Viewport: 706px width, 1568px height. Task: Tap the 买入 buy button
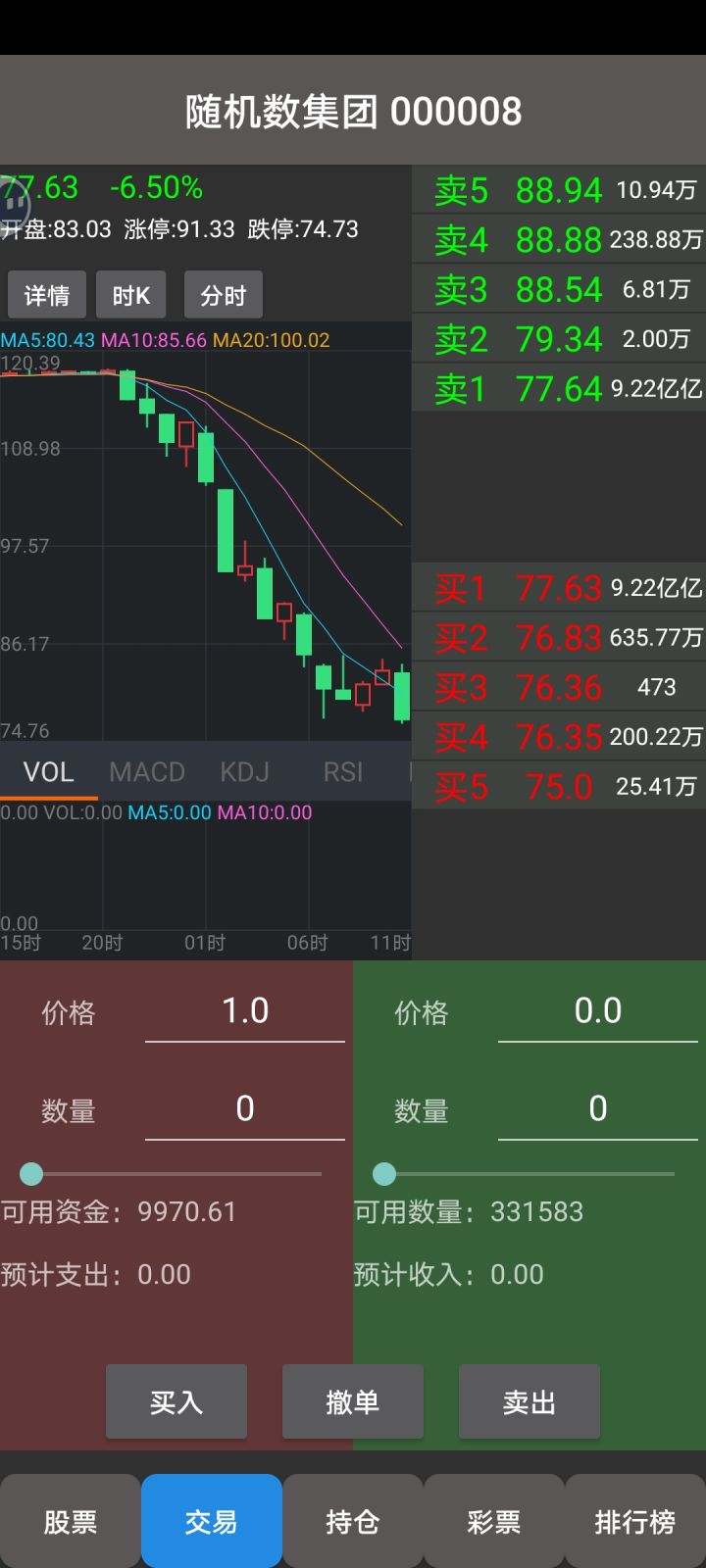[176, 1401]
